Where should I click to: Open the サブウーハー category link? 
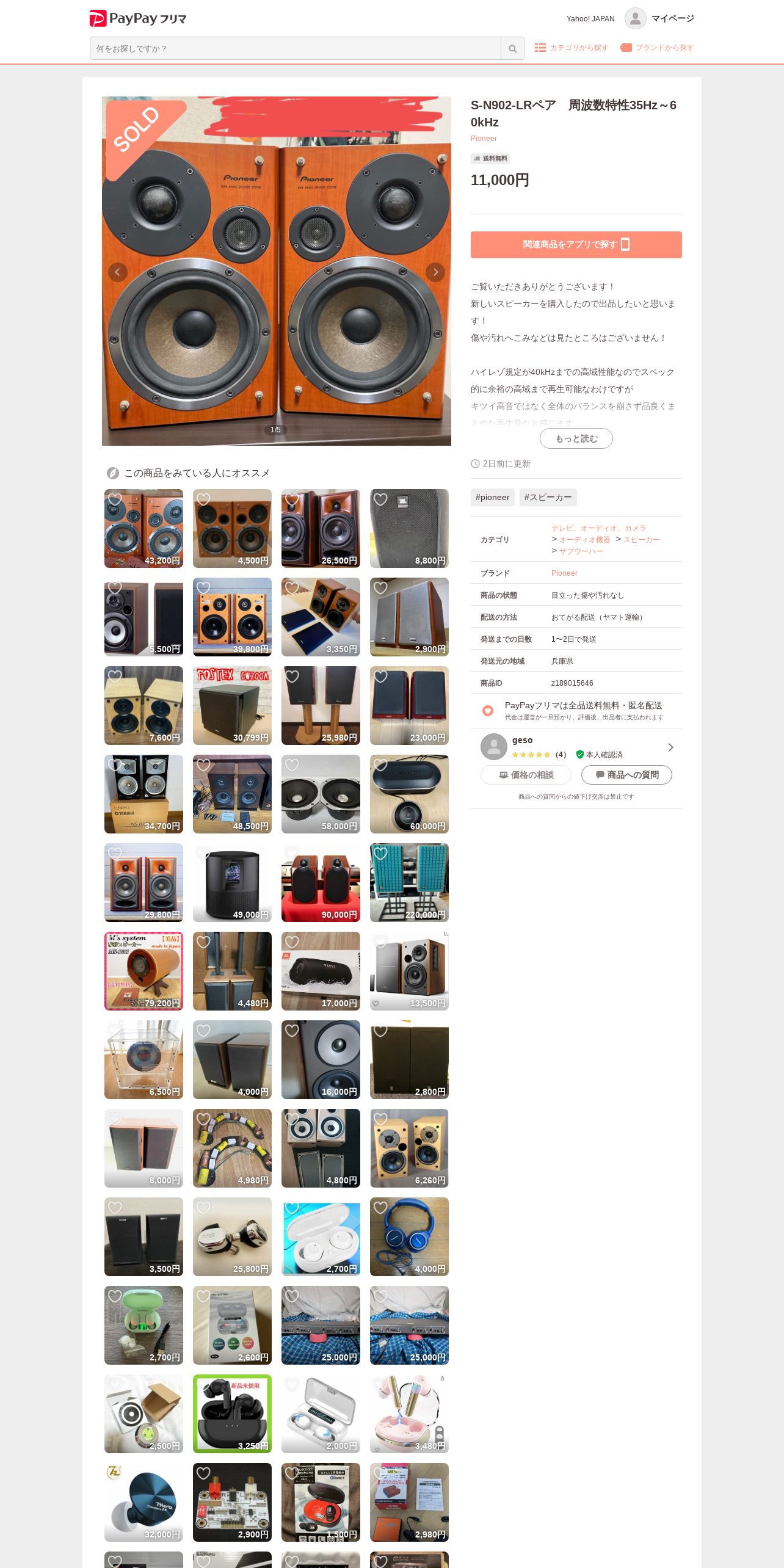581,551
